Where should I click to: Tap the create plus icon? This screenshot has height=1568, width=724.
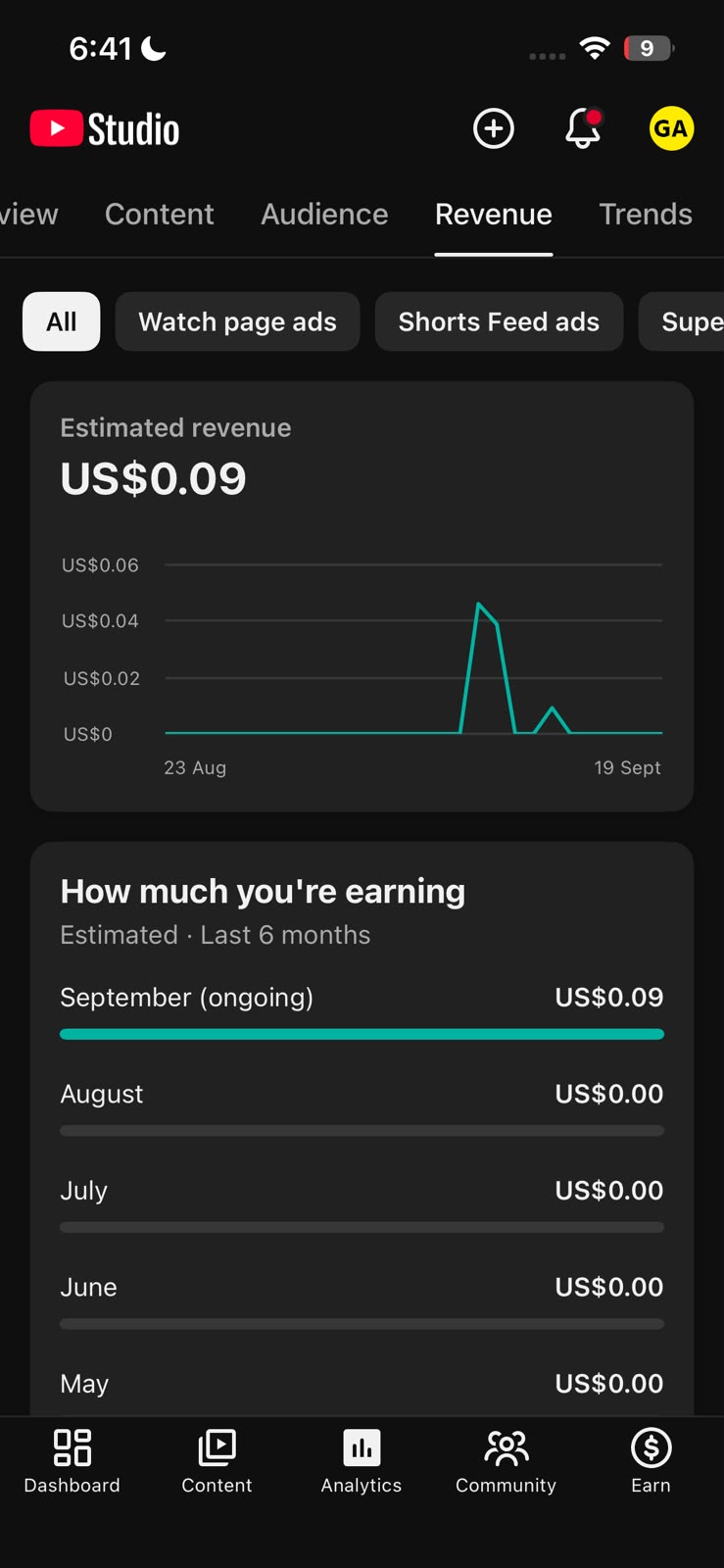494,128
